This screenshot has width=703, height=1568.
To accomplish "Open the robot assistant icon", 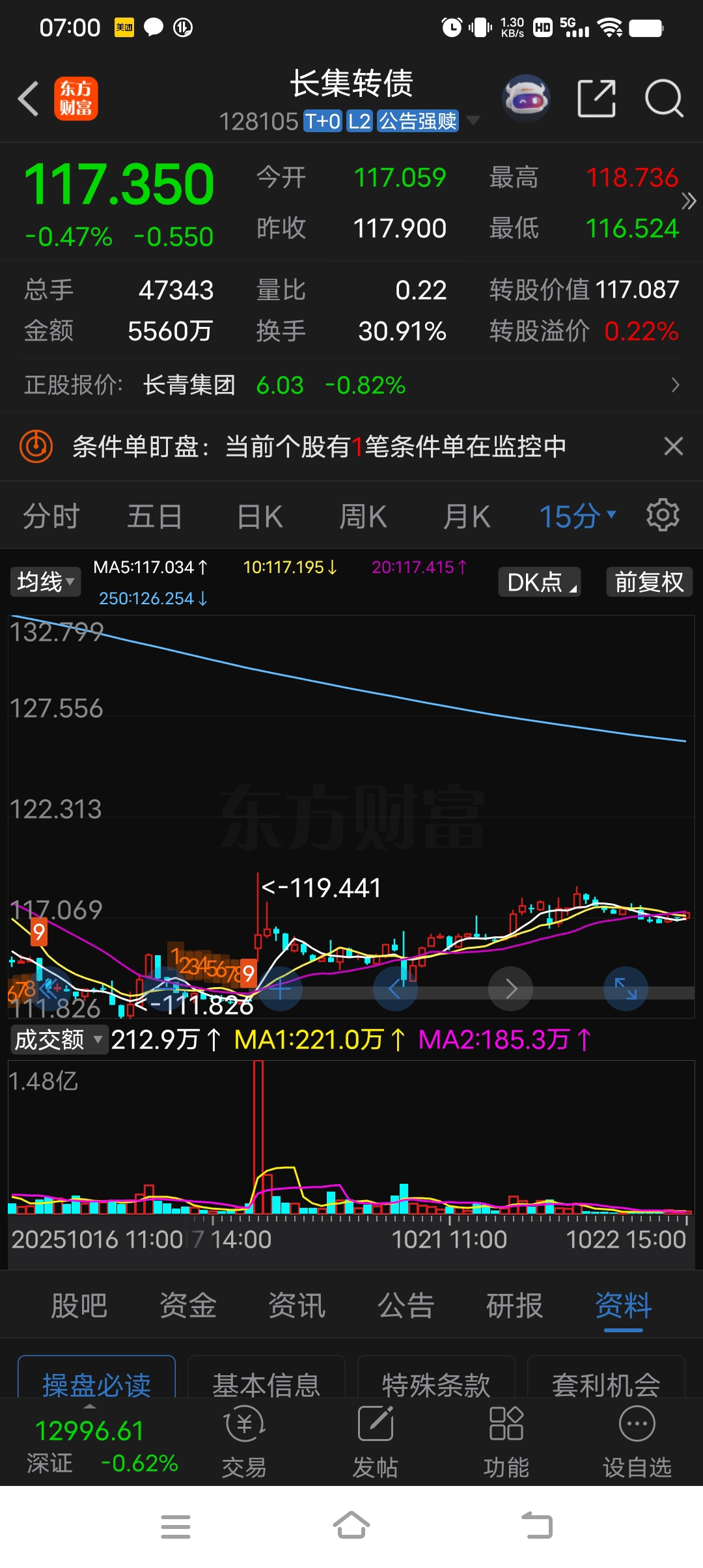I will coord(526,99).
